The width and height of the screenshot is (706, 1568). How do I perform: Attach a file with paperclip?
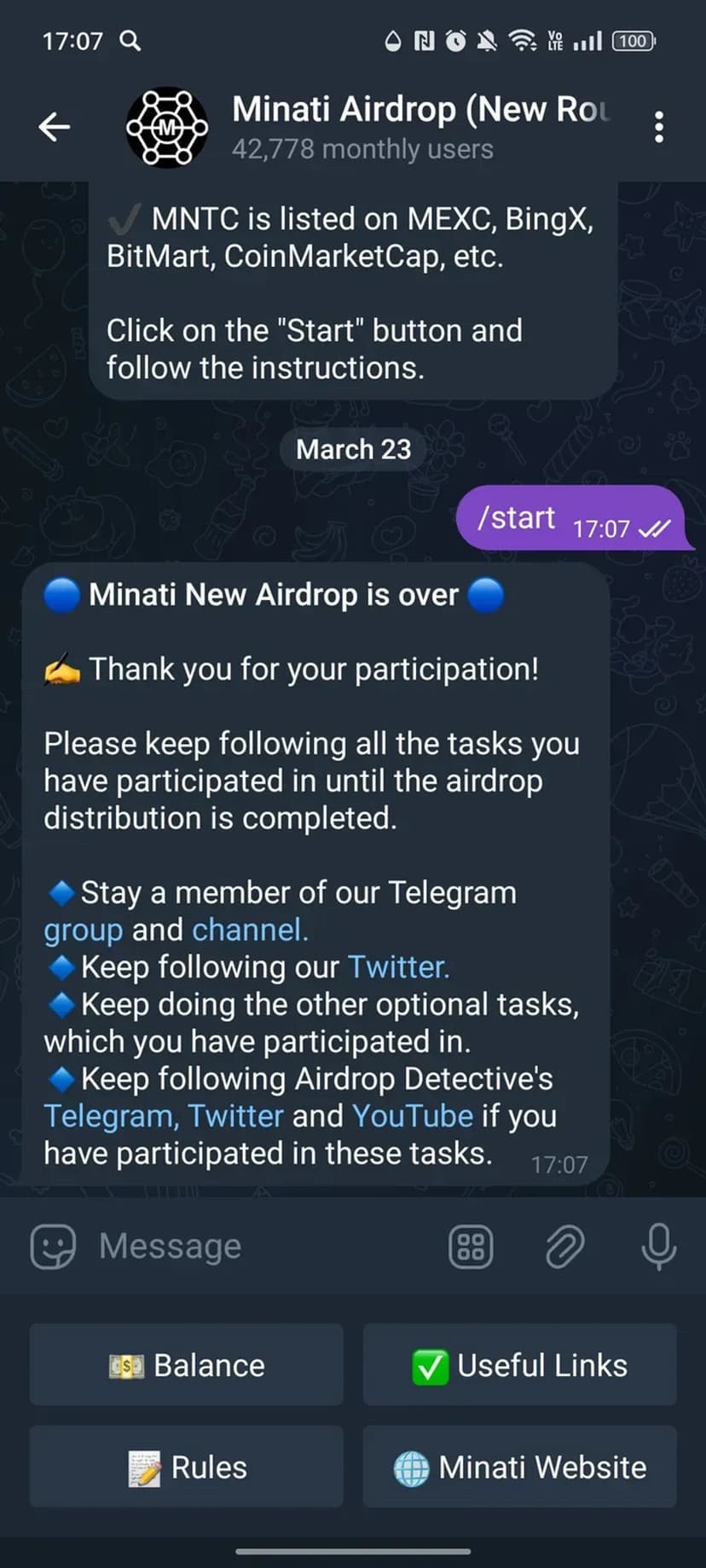coord(564,1247)
